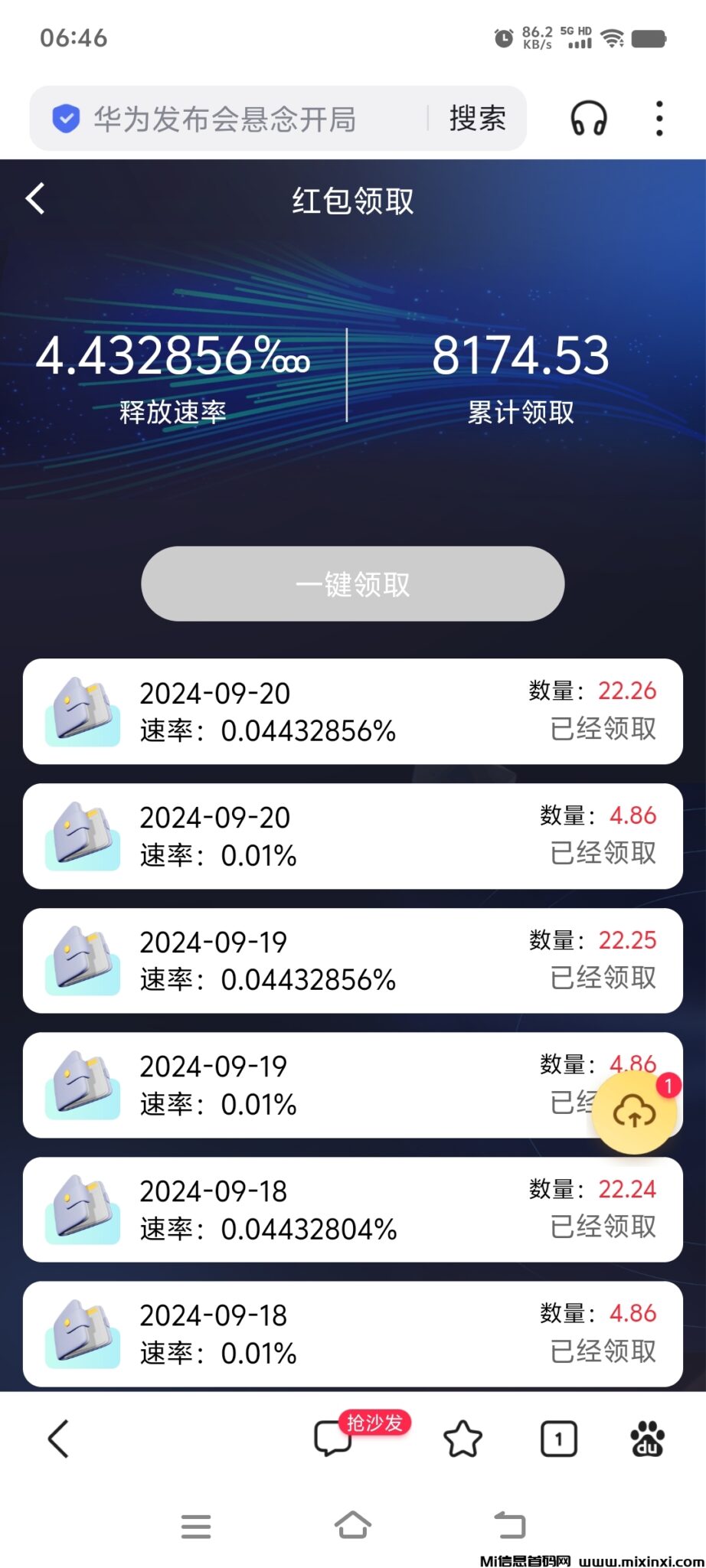Tap the 一键领取 claim button
The image size is (706, 1568).
(x=352, y=583)
